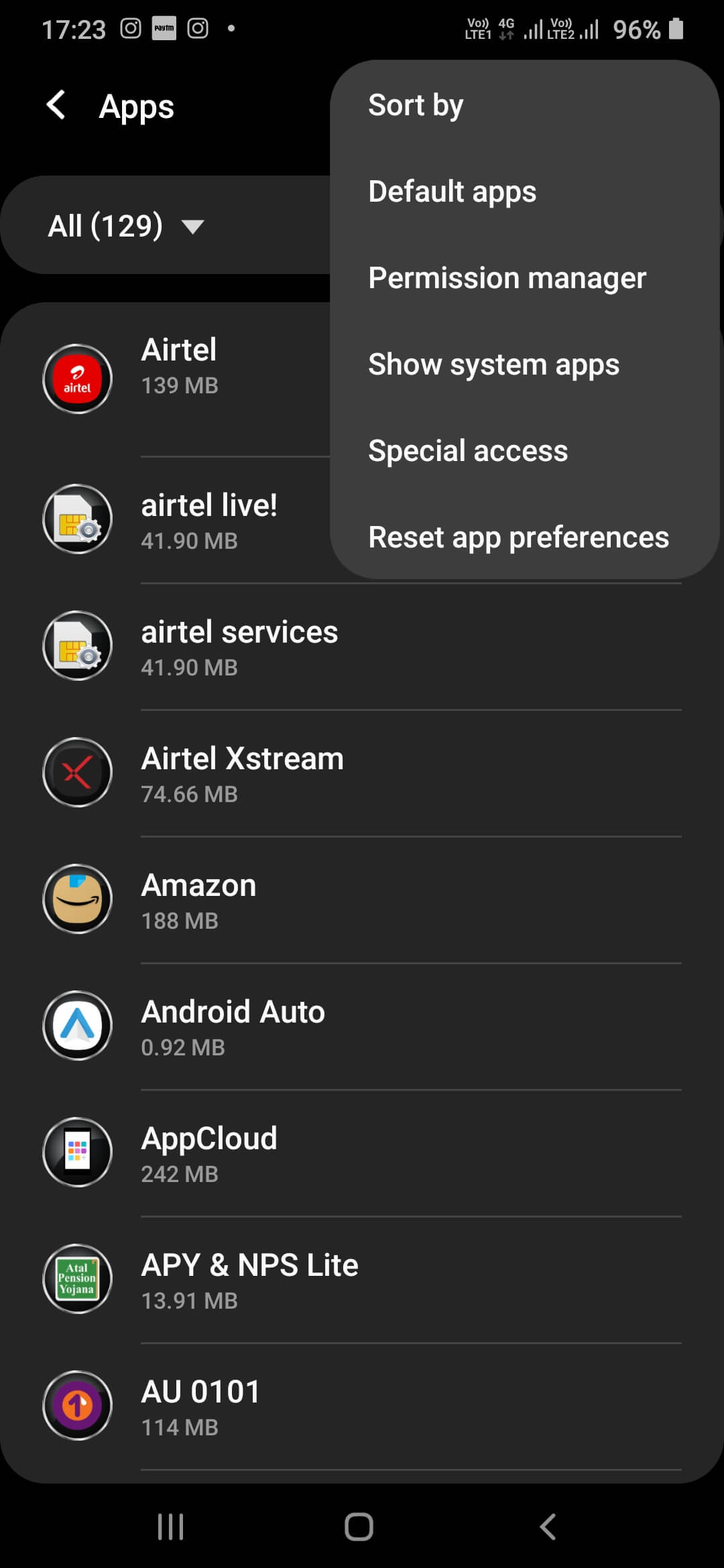Tap the airtel live! SIM card icon

(77, 519)
